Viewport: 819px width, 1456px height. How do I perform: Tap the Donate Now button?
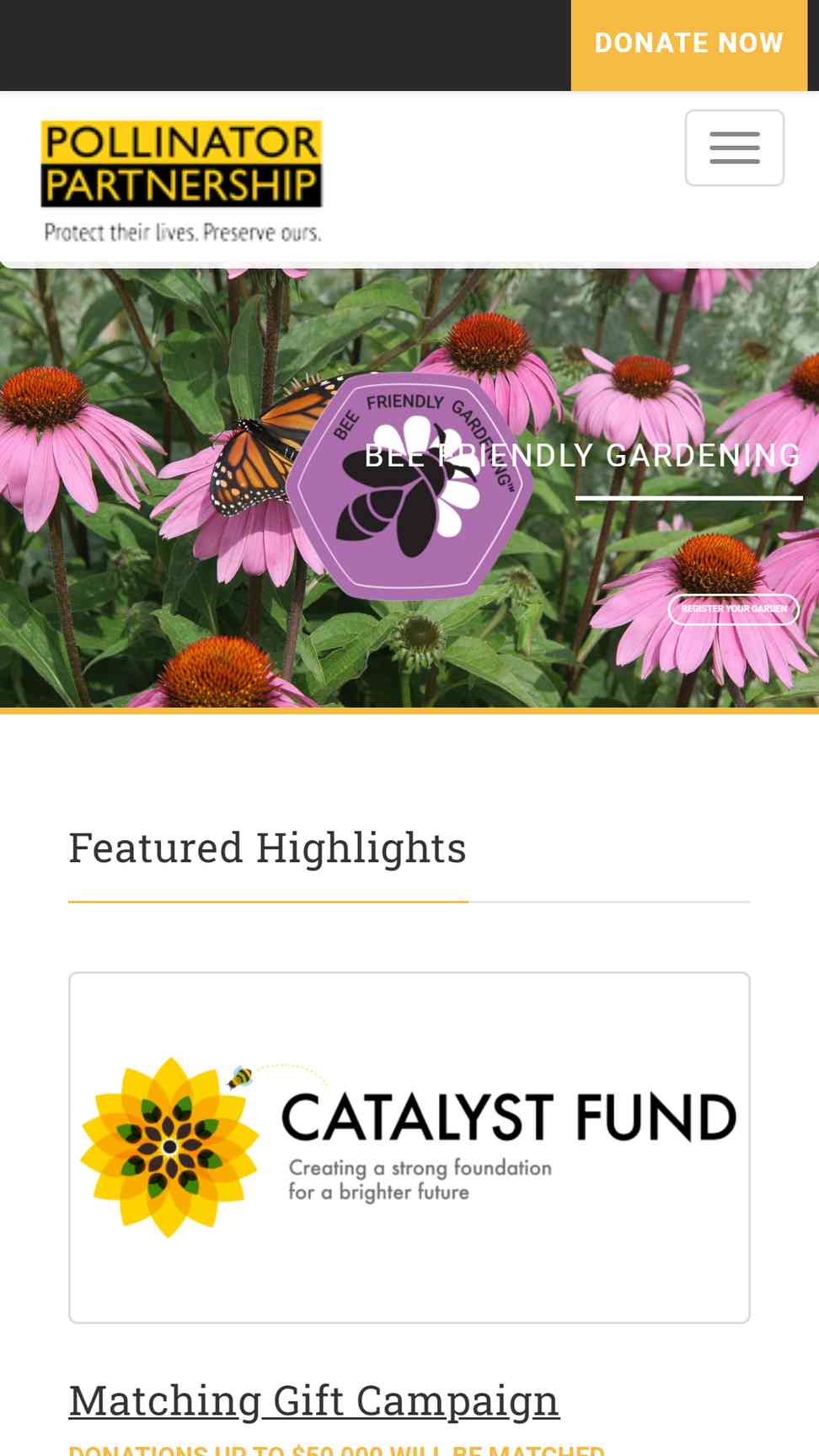tap(688, 45)
